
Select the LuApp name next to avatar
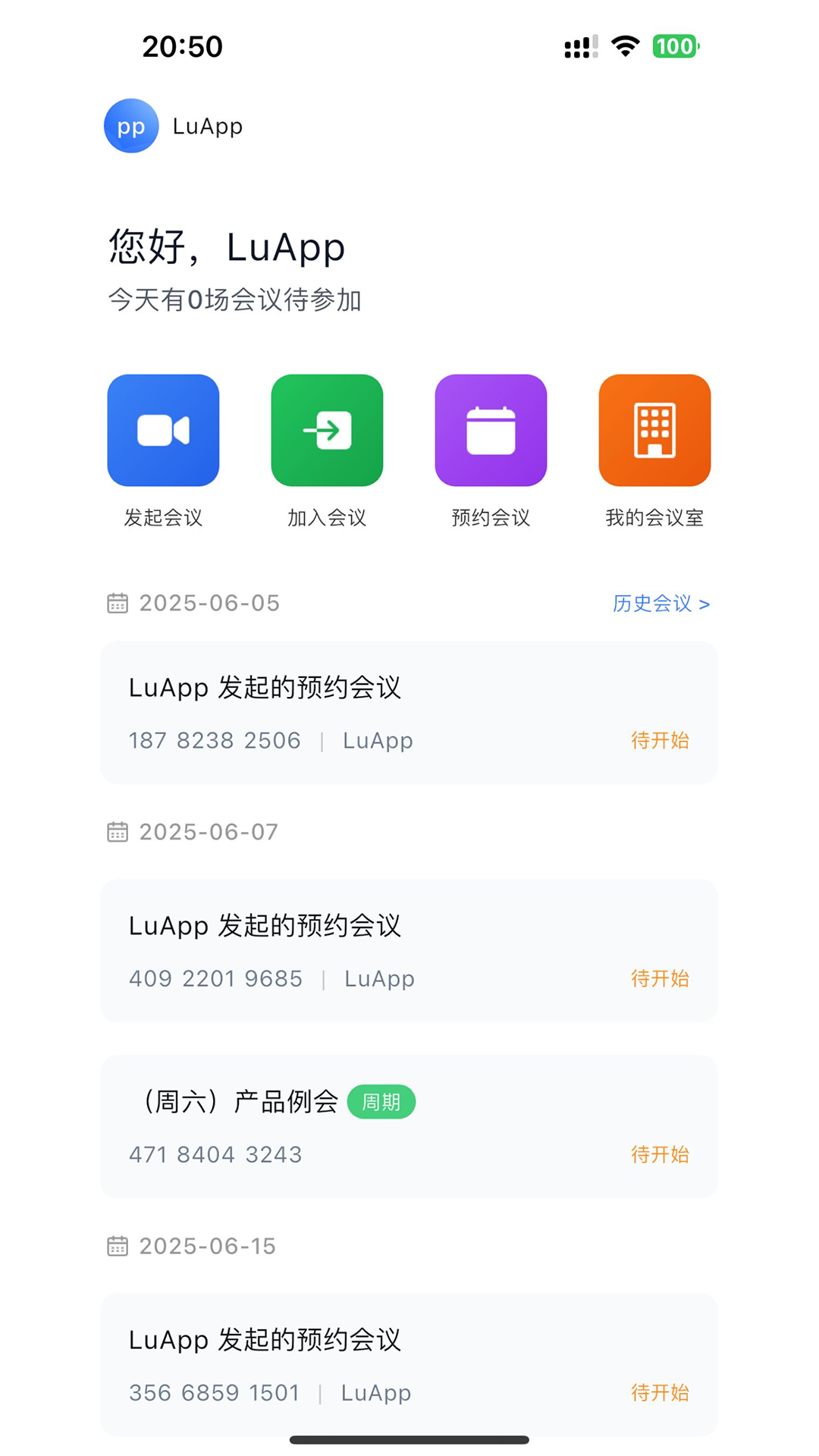tap(208, 126)
